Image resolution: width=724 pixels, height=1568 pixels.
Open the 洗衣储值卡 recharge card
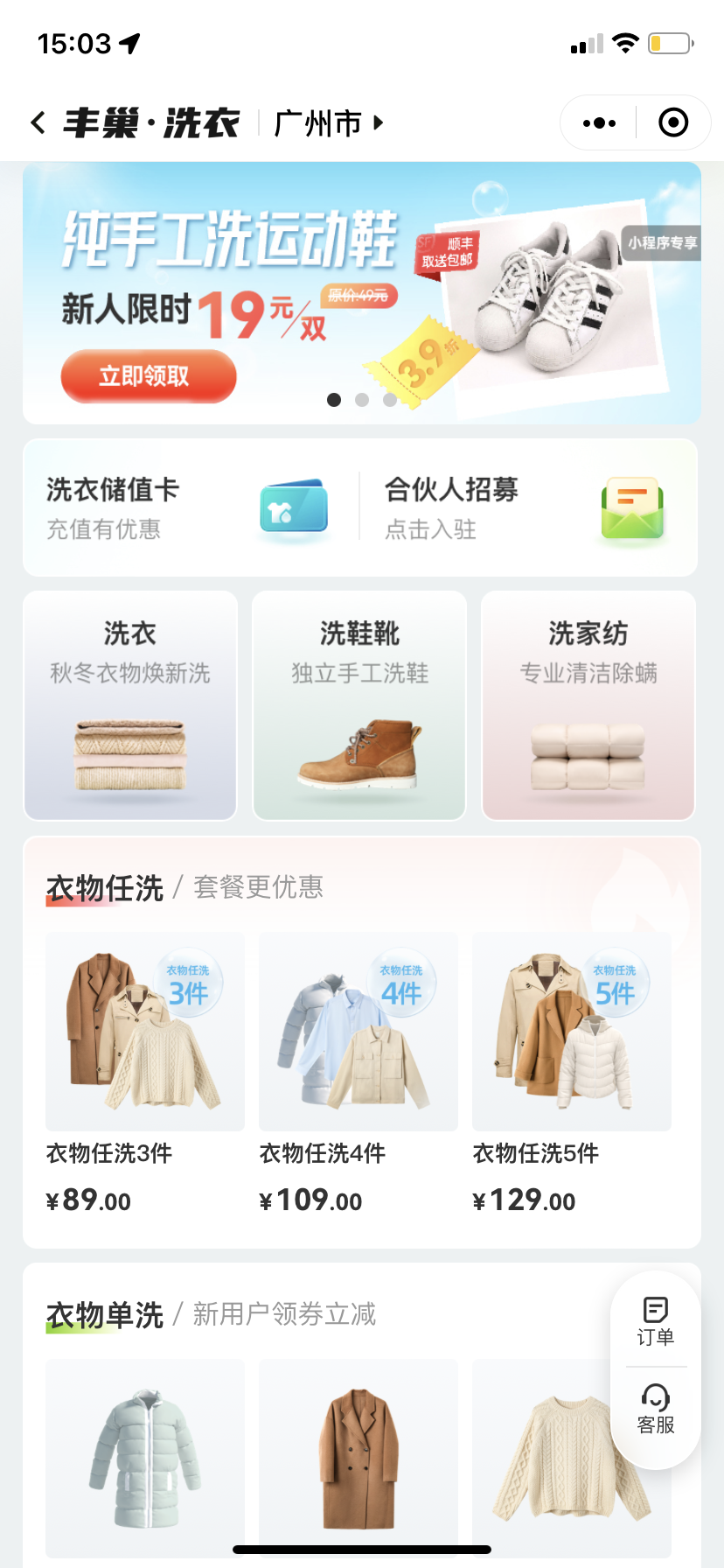click(x=188, y=507)
